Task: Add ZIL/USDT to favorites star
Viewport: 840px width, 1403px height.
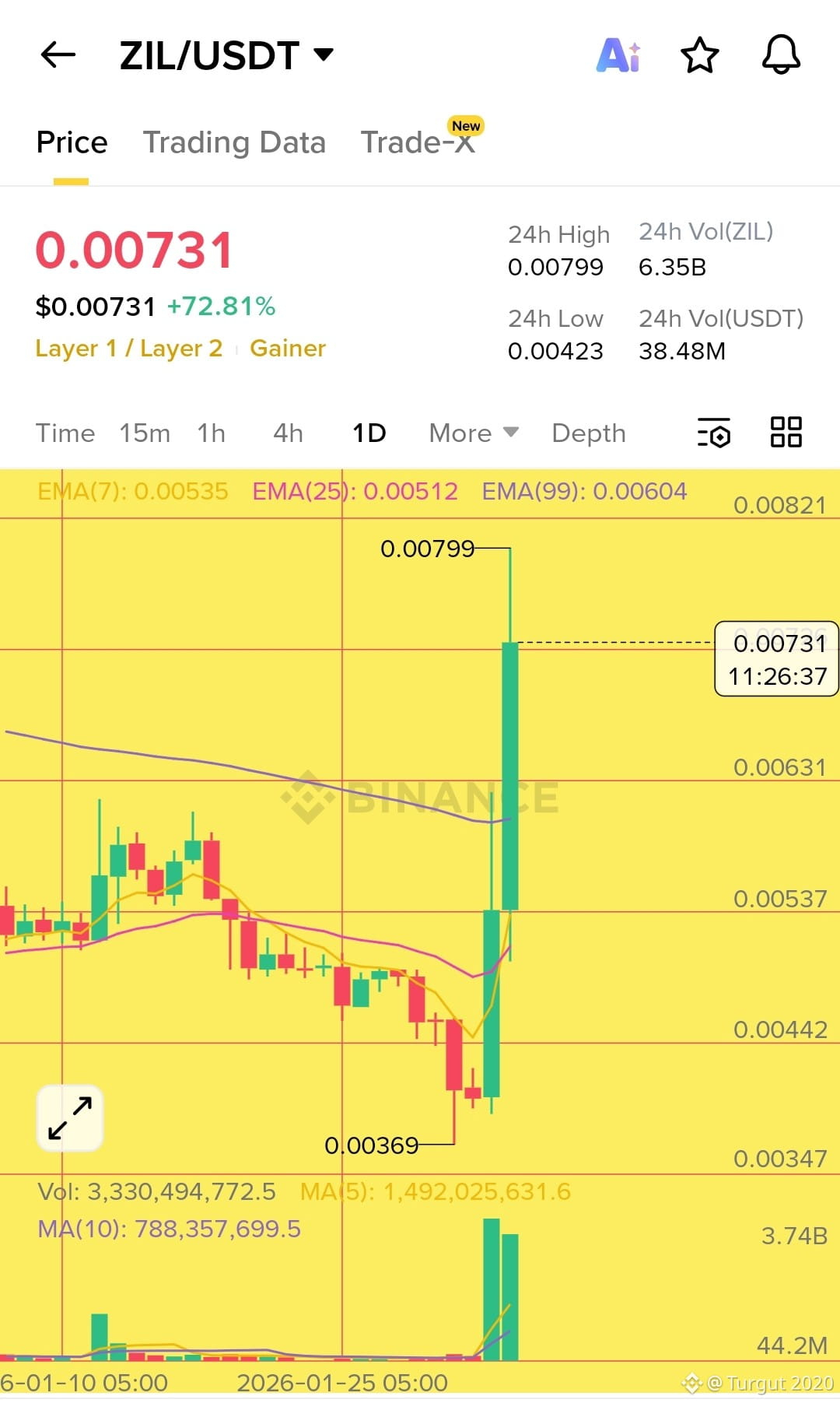Action: coord(699,55)
